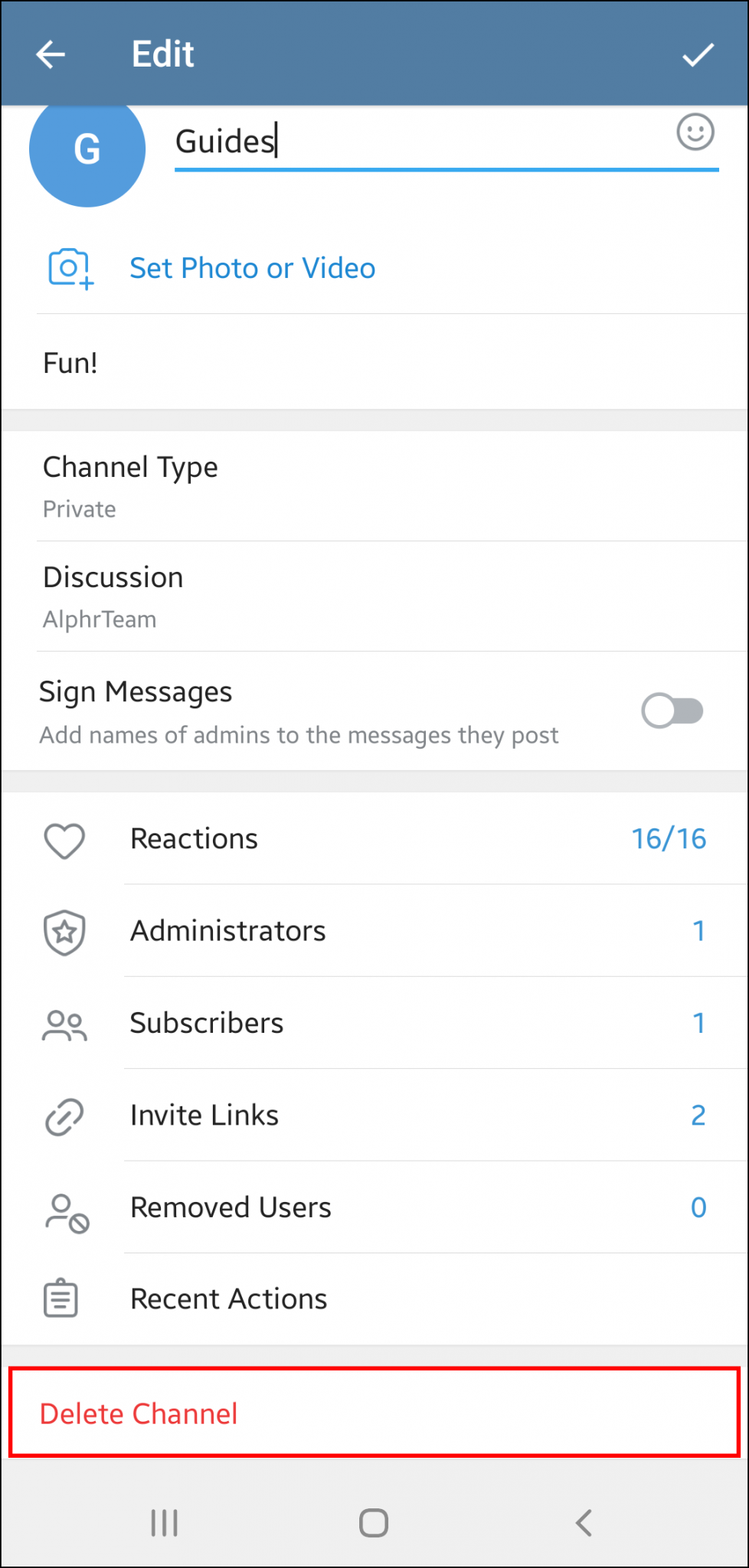749x1568 pixels.
Task: Open the emoji picker beside the name
Action: (694, 133)
